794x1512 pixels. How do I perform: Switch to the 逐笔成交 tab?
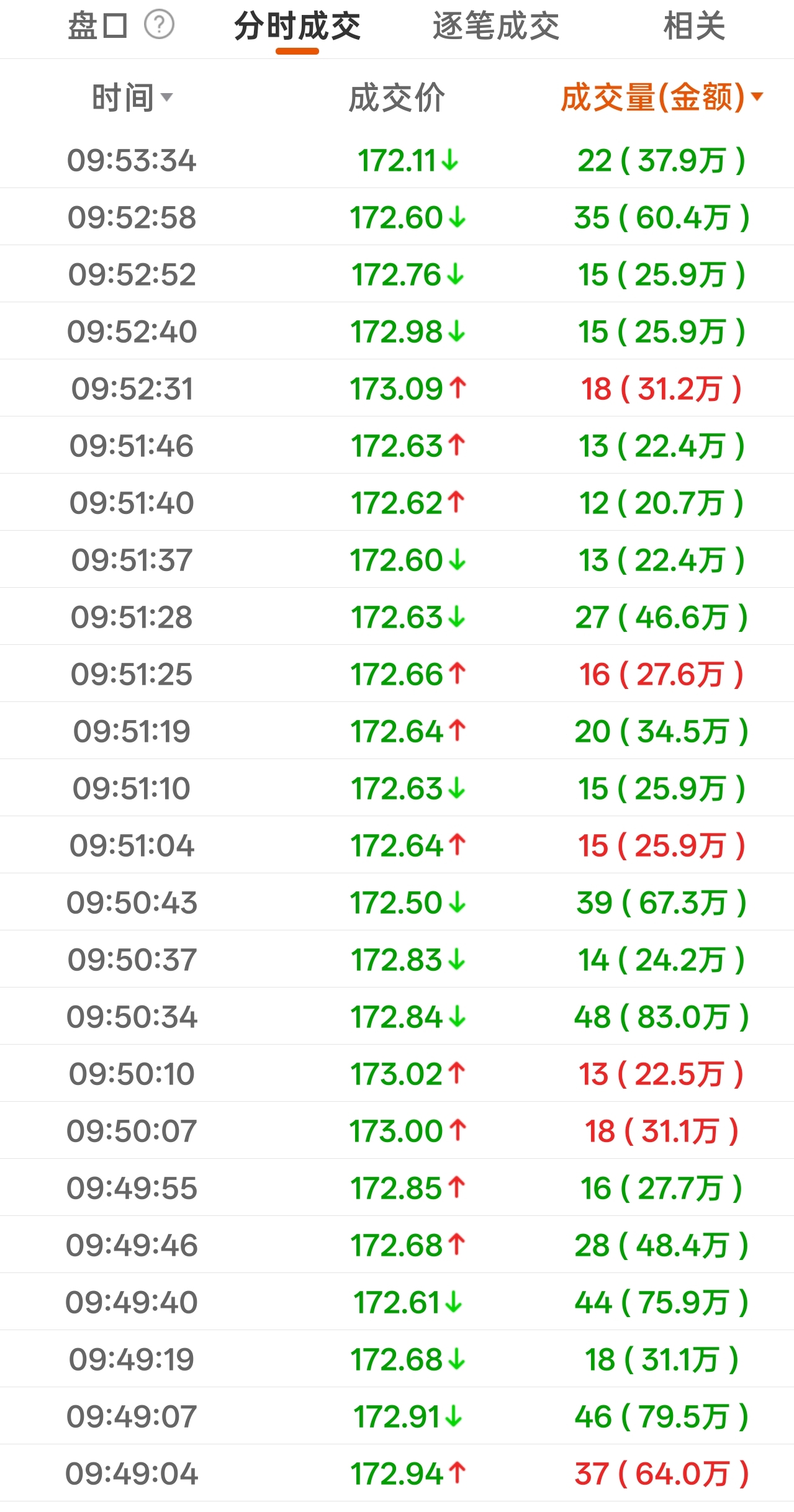495,26
